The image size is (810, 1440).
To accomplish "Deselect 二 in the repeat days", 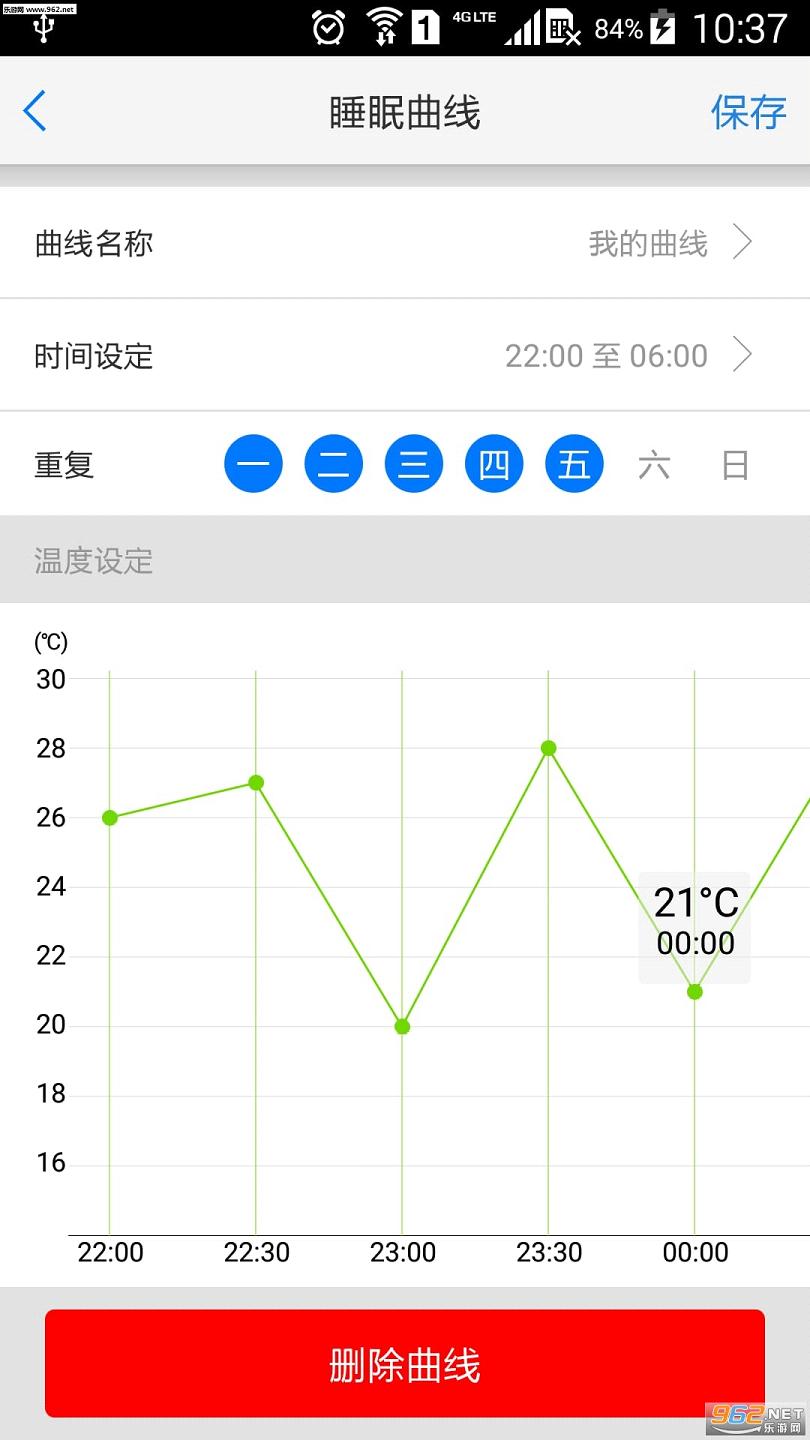I will pos(334,465).
